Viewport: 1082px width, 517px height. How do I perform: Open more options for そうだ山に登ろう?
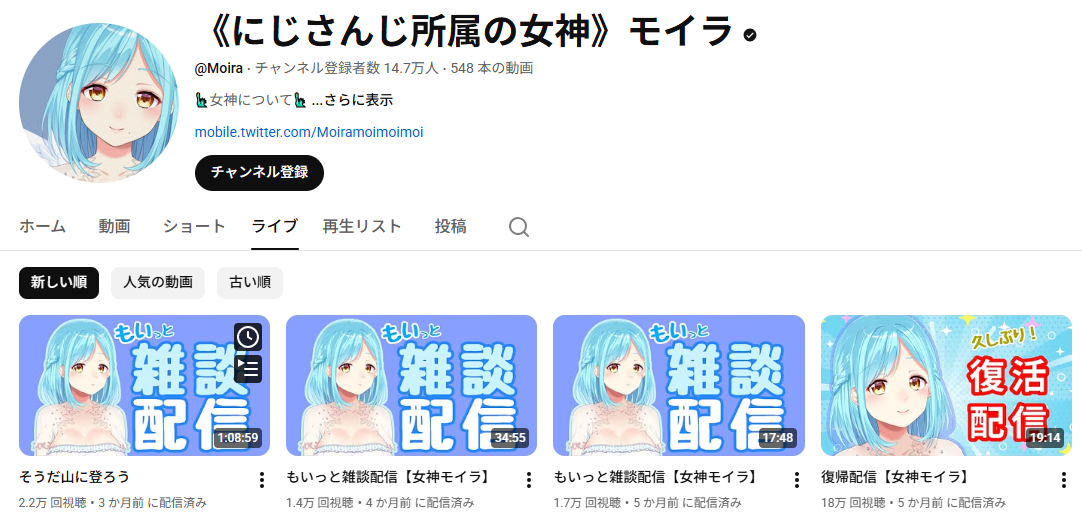click(x=261, y=480)
